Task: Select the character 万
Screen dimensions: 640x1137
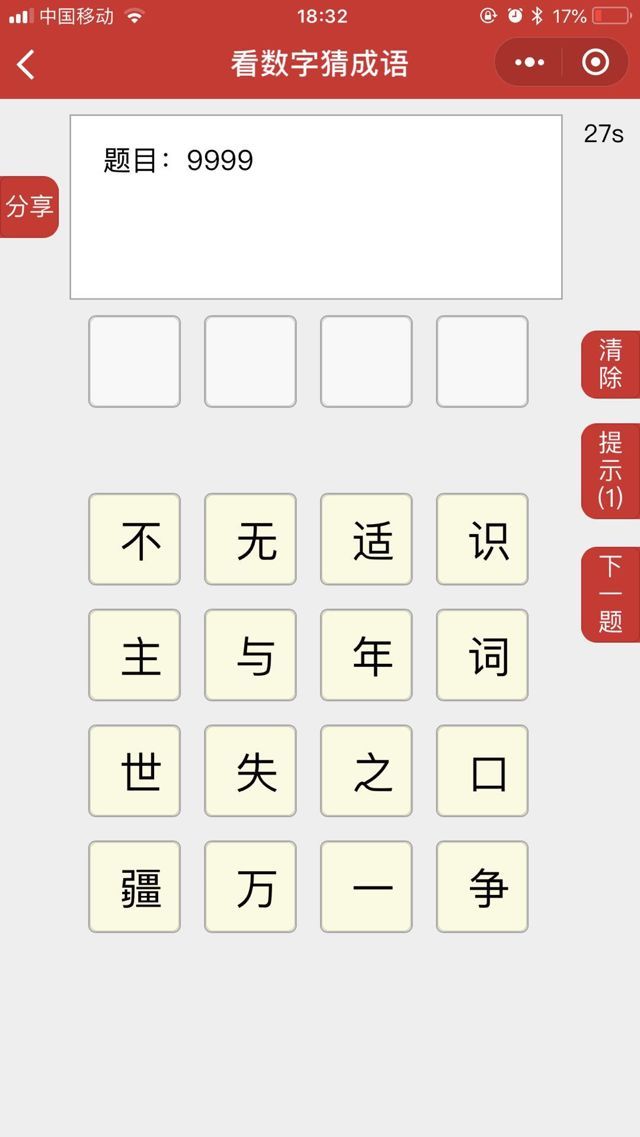Action: pos(250,887)
